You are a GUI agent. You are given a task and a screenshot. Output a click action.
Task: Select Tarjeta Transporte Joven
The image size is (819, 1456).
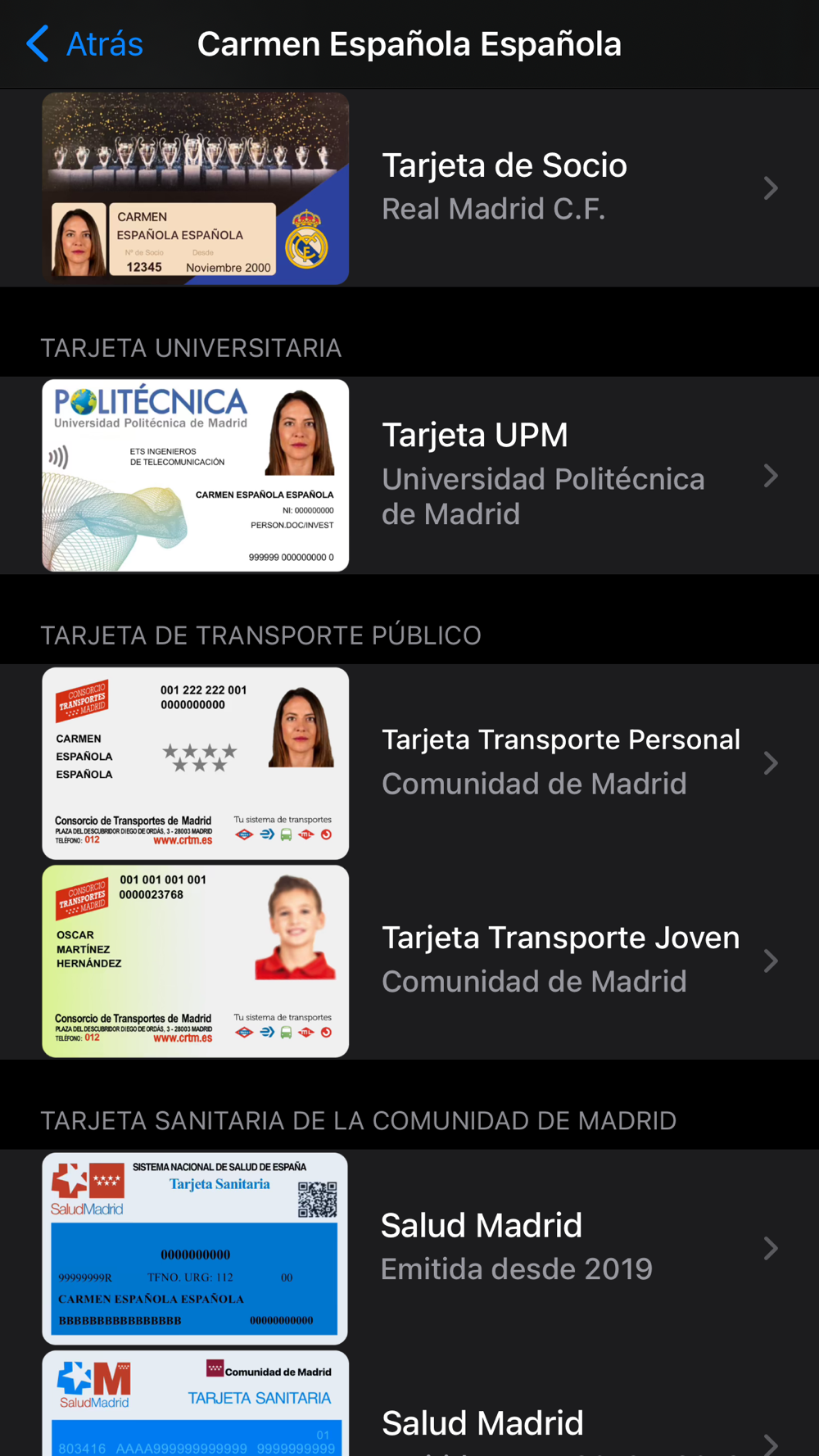point(560,959)
